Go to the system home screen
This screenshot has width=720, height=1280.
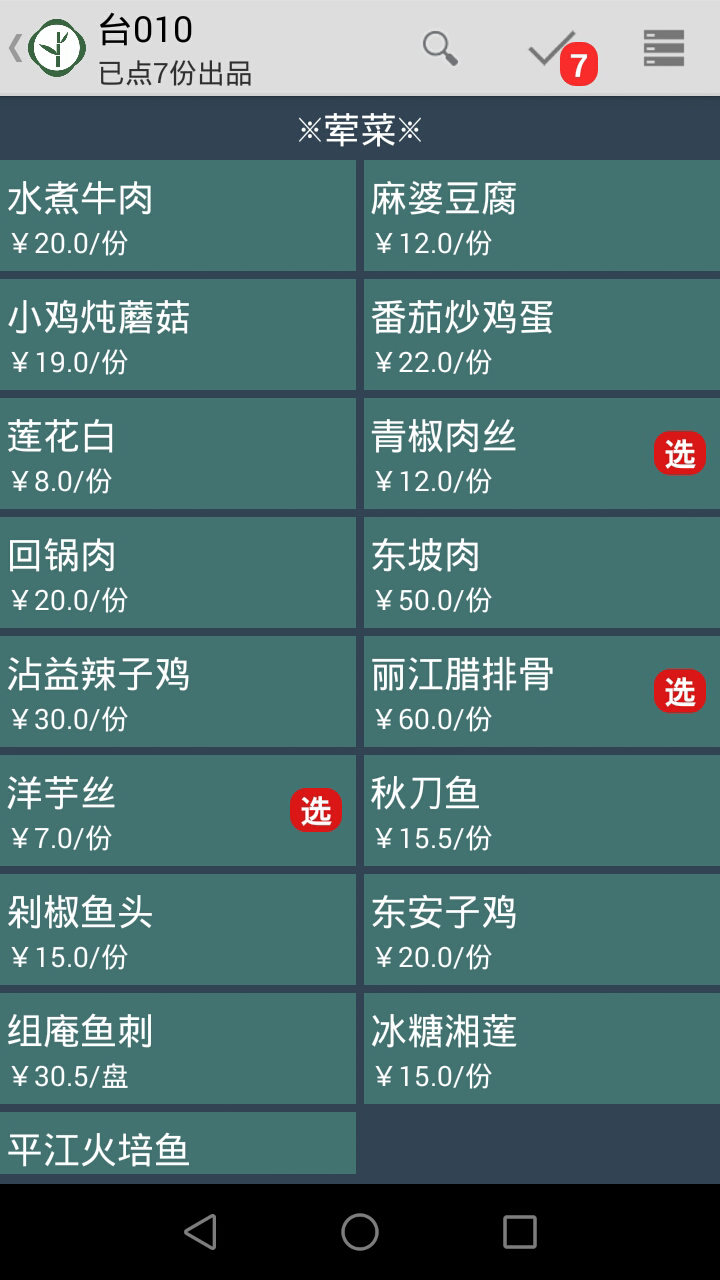360,1232
